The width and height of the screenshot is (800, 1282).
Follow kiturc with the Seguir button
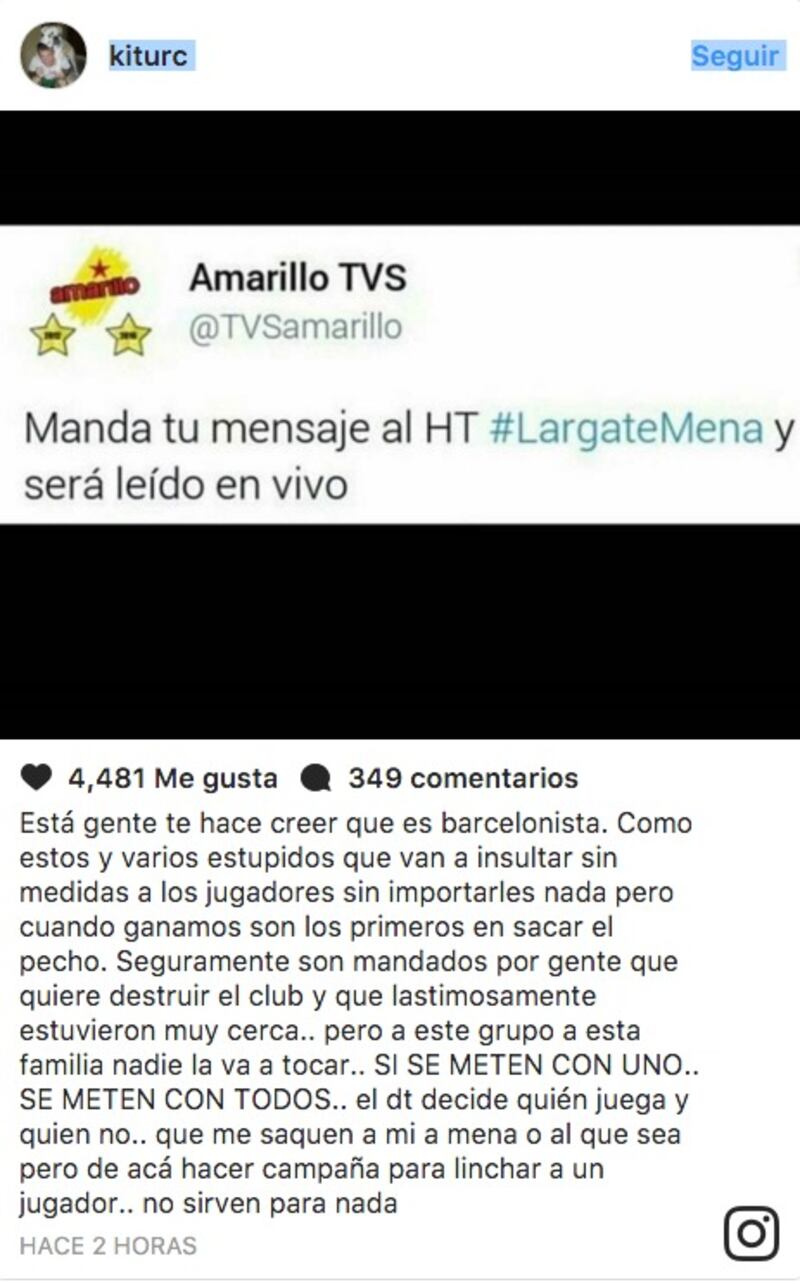point(735,56)
